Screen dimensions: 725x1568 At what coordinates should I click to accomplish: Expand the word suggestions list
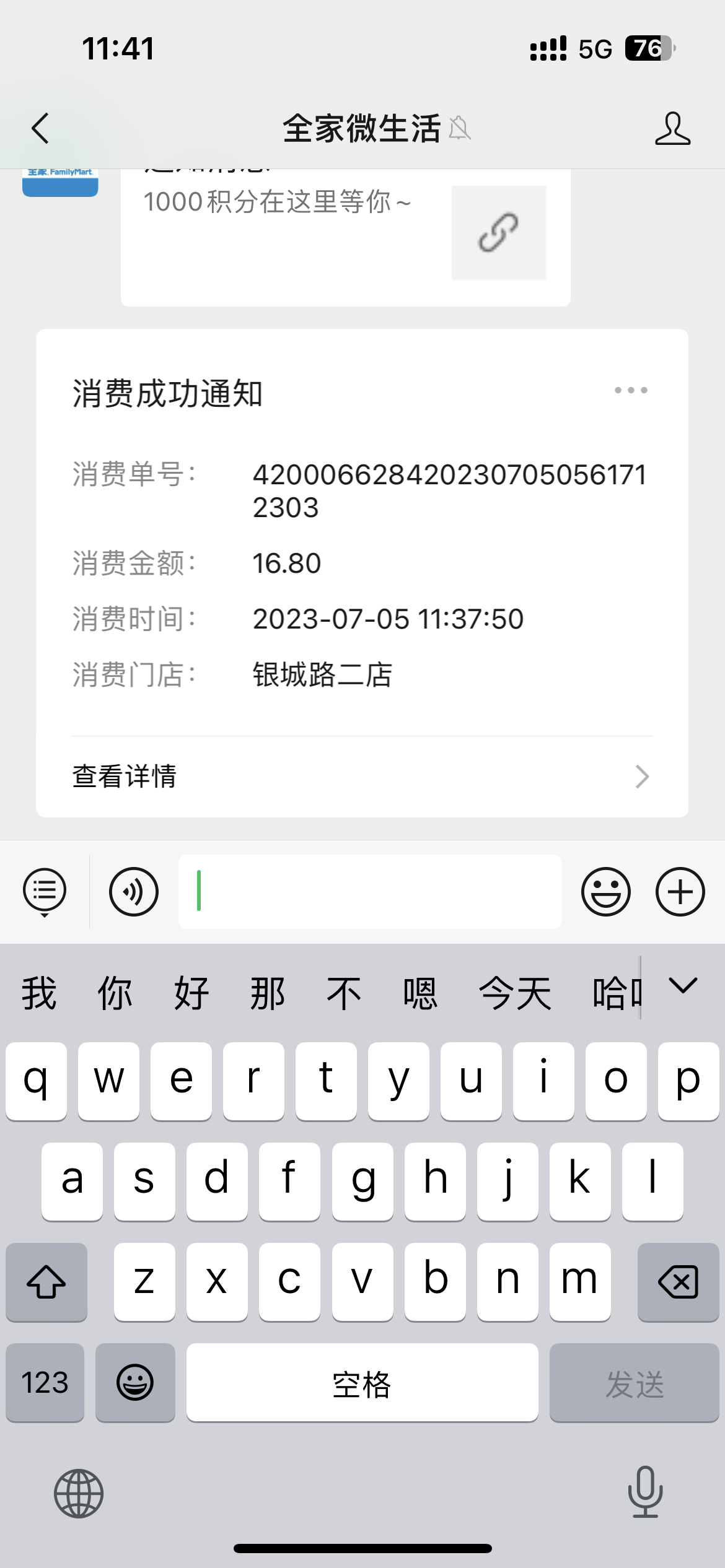coord(683,986)
